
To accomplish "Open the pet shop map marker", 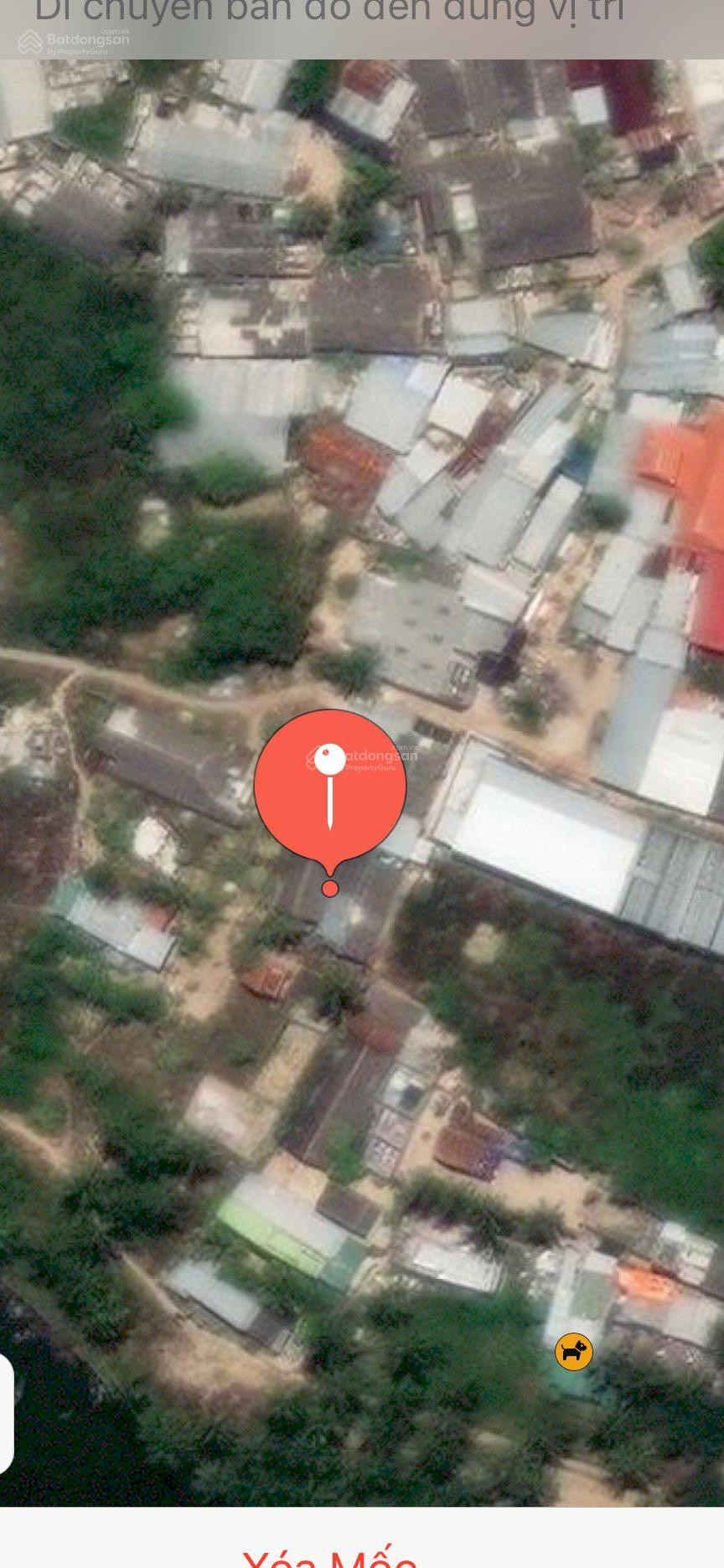I will point(574,1351).
